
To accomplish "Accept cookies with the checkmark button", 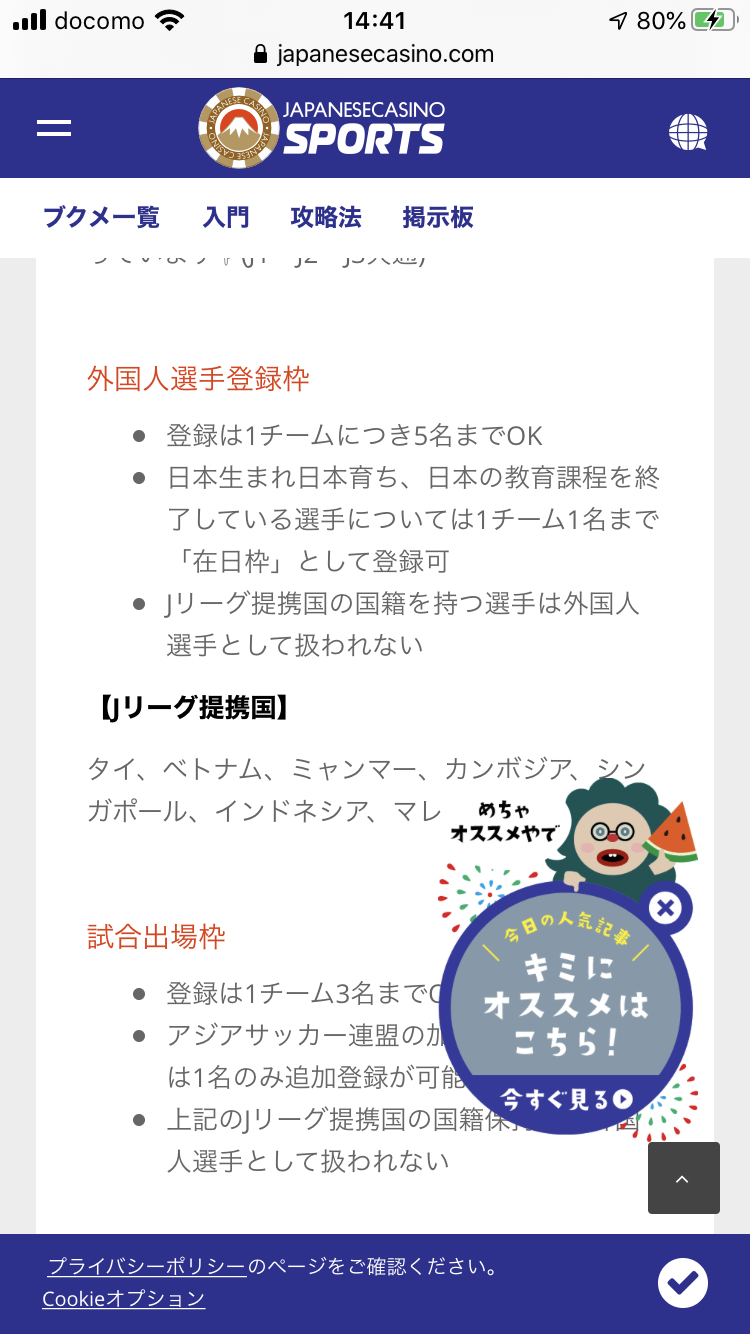I will coord(683,1283).
